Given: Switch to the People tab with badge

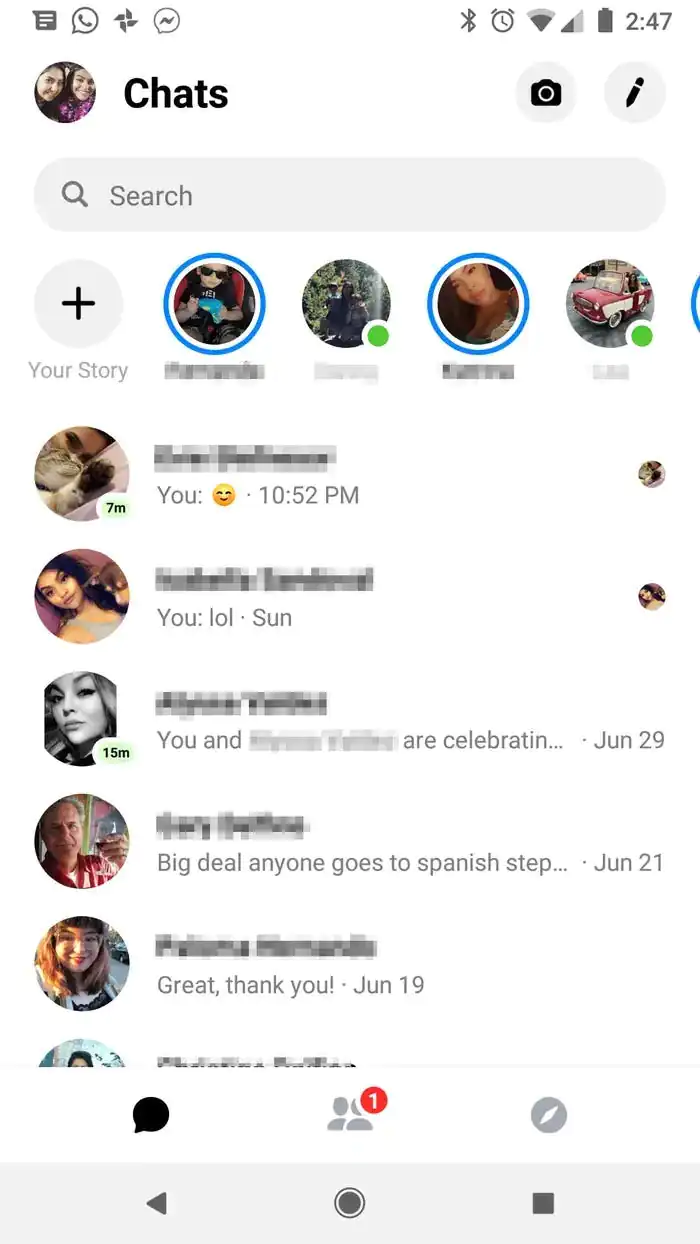Looking at the screenshot, I should (351, 1114).
